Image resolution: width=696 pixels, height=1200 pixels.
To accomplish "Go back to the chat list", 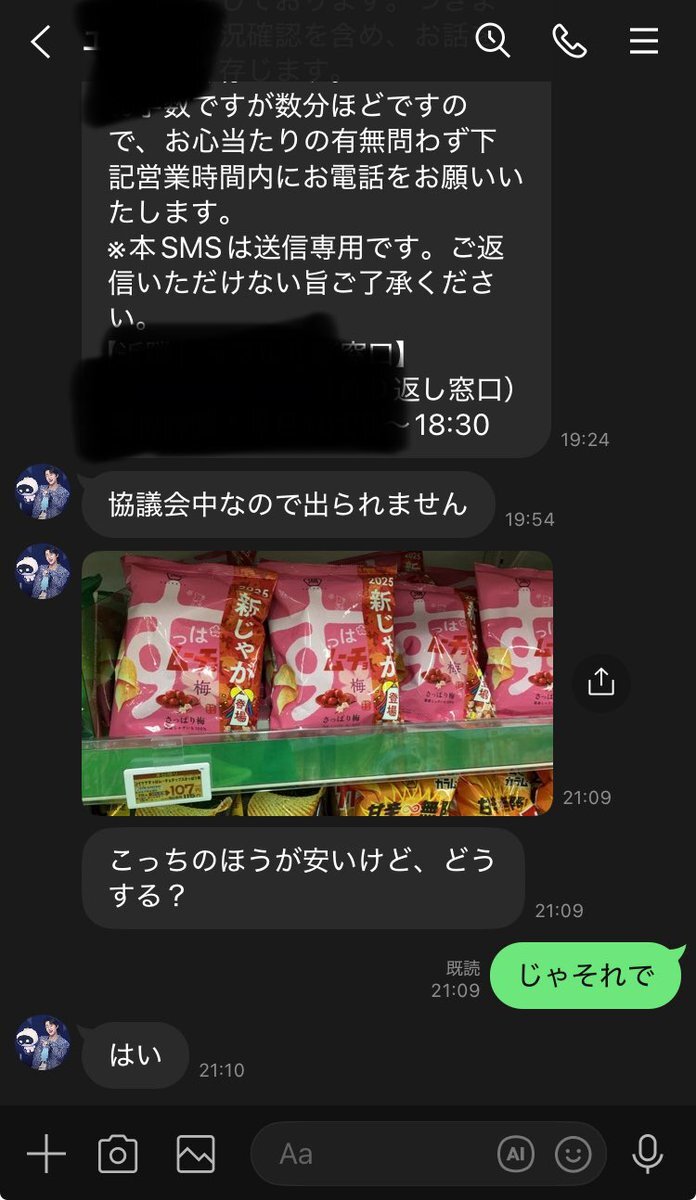I will pyautogui.click(x=40, y=42).
